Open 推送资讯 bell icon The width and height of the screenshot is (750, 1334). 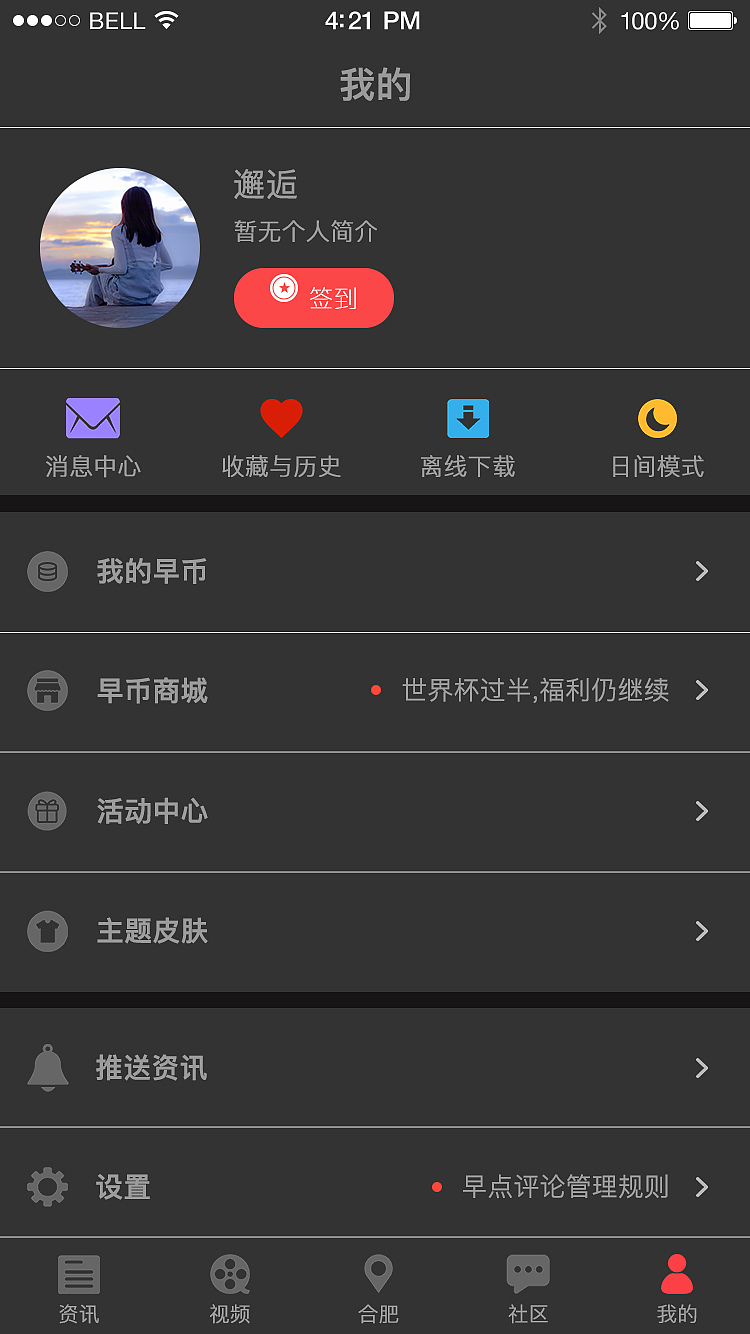pyautogui.click(x=47, y=1067)
